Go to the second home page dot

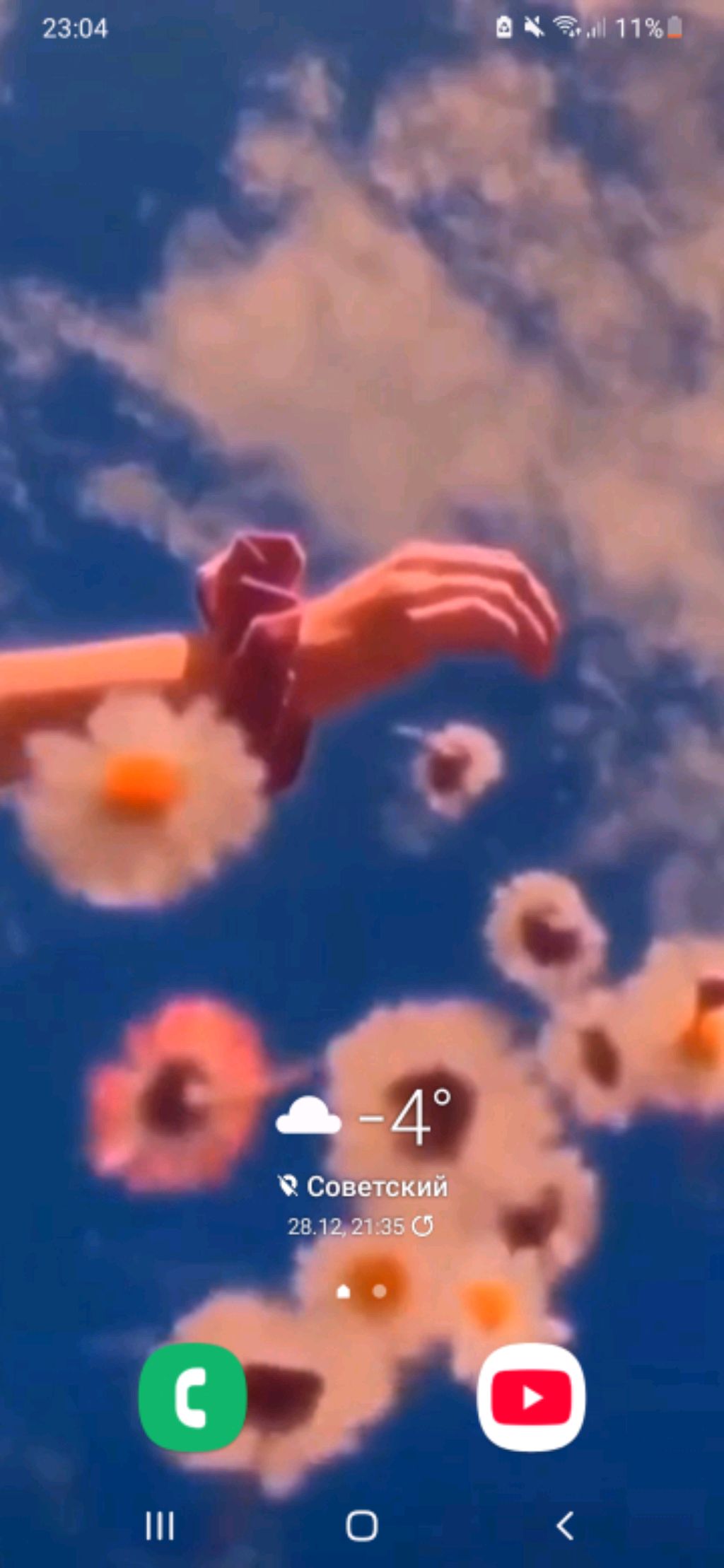[380, 1292]
